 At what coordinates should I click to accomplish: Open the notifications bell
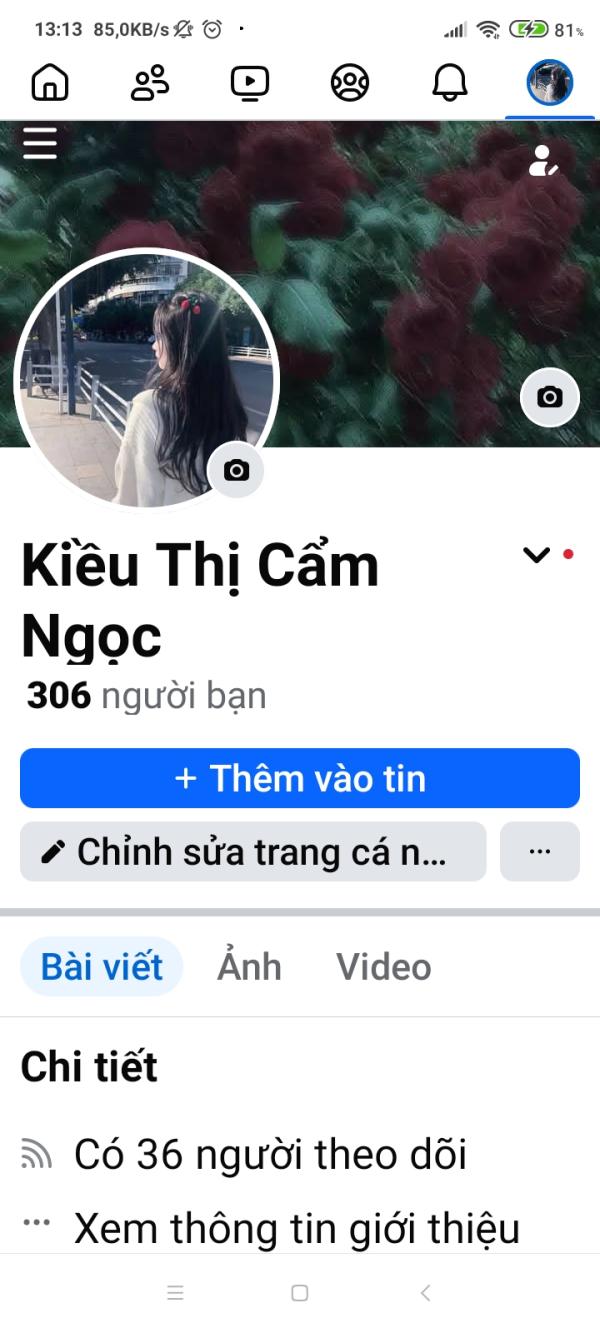tap(450, 83)
